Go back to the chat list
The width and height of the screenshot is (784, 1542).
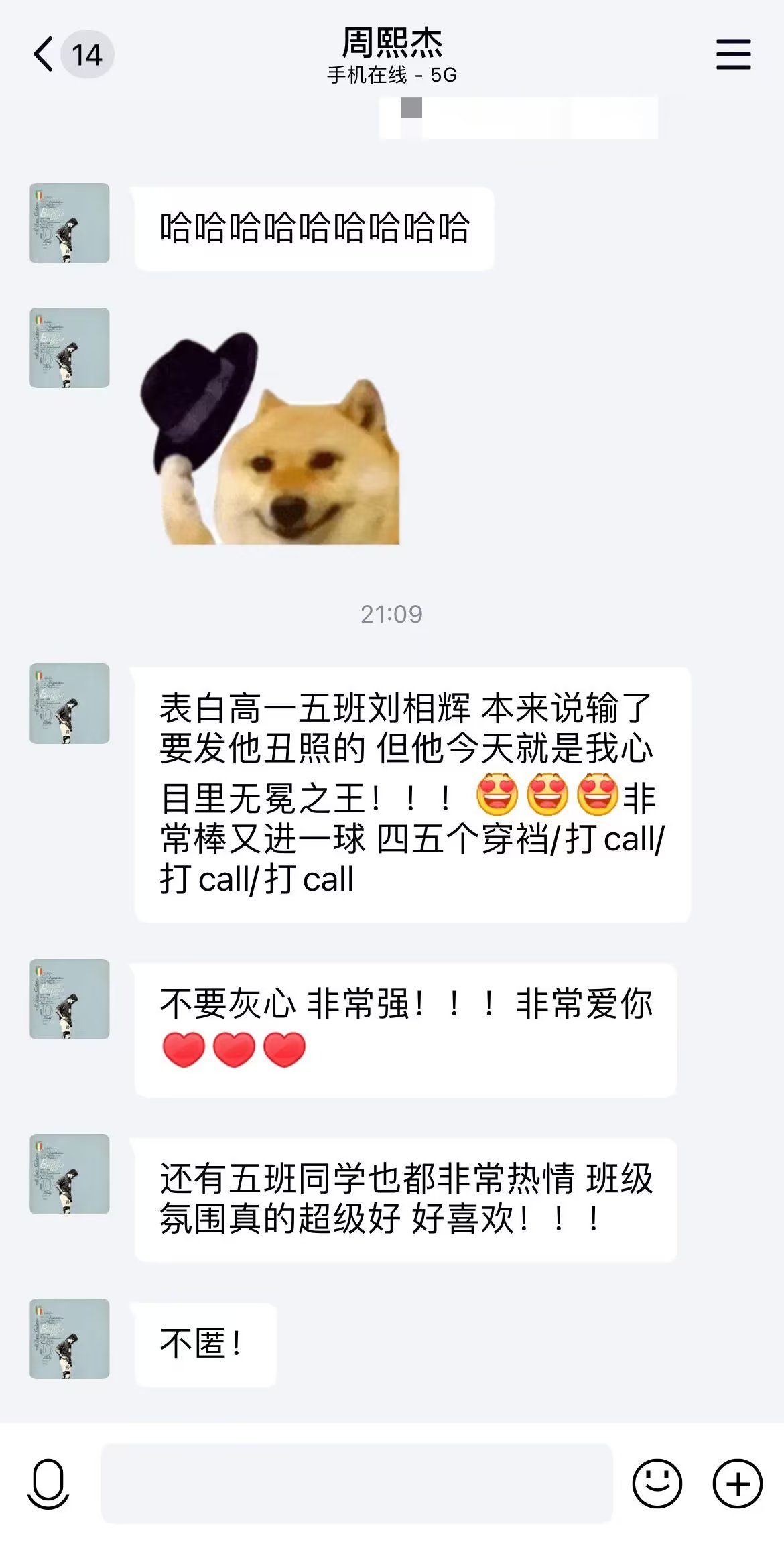pos(44,54)
